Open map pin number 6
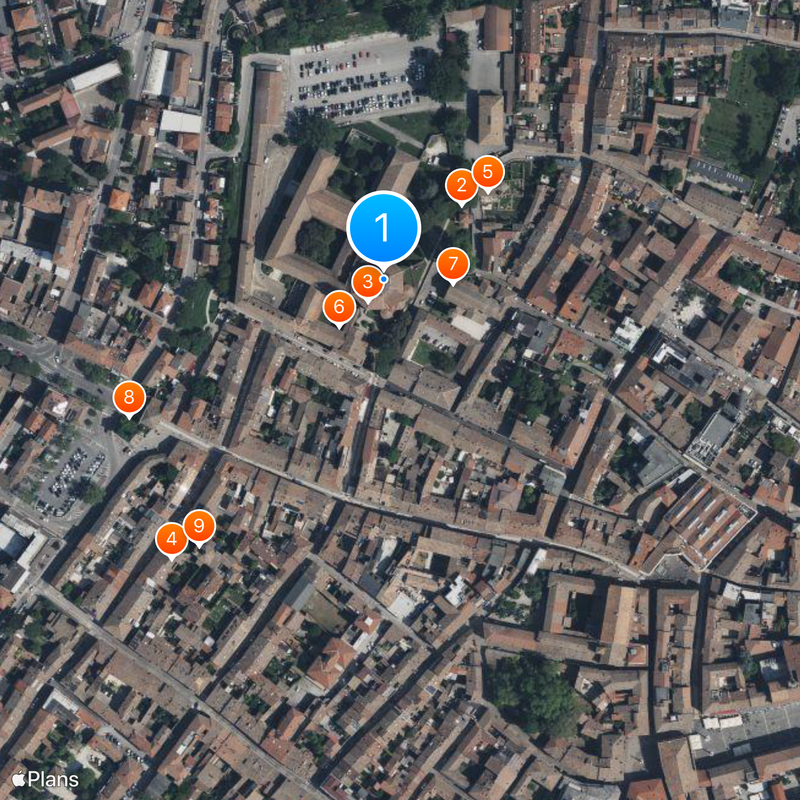The height and width of the screenshot is (800, 800). [339, 307]
